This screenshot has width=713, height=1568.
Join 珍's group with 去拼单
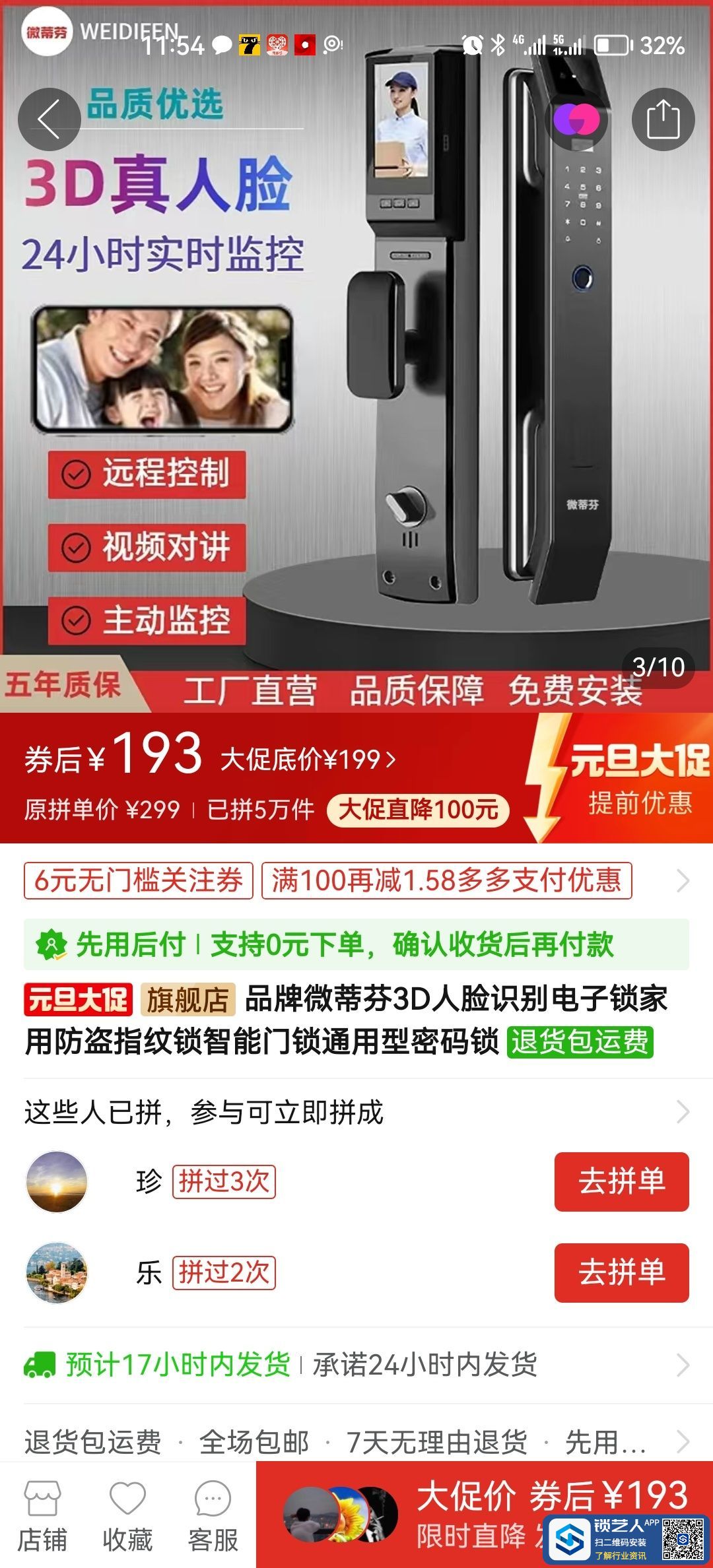[621, 1181]
